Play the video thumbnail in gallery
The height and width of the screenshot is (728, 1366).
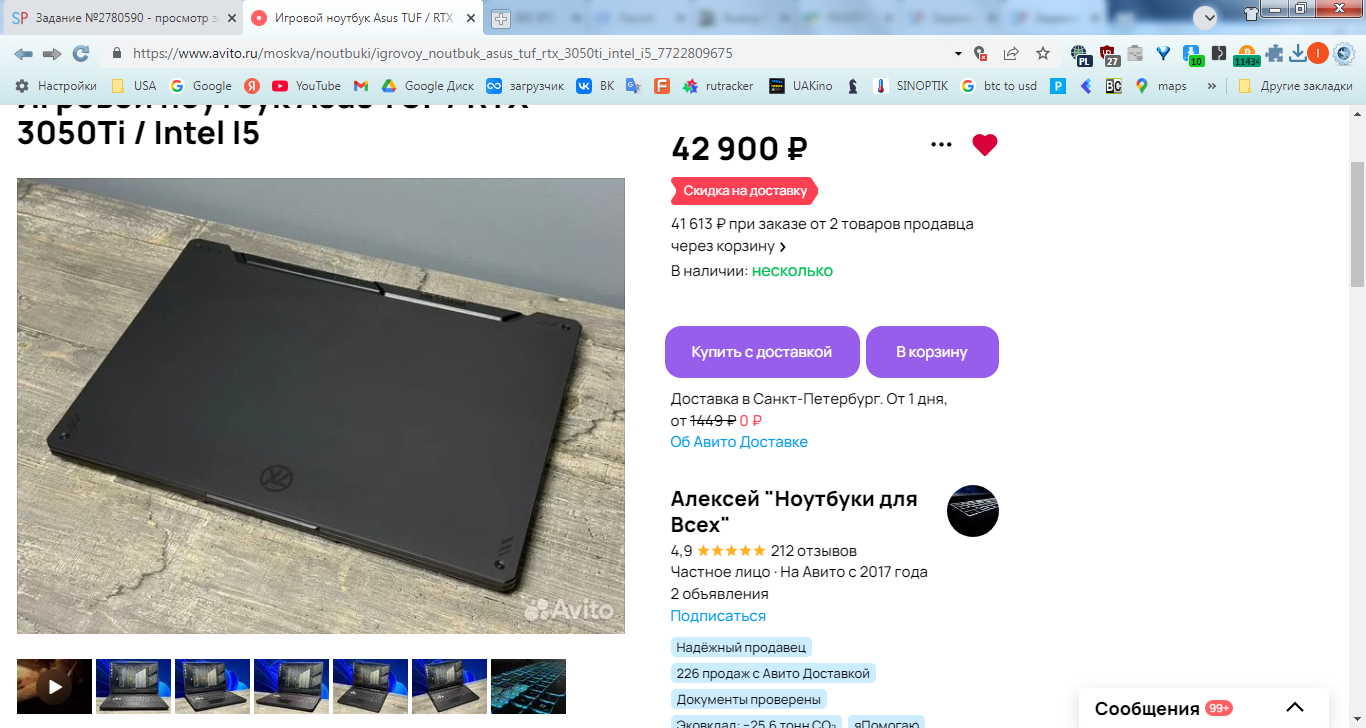54,686
